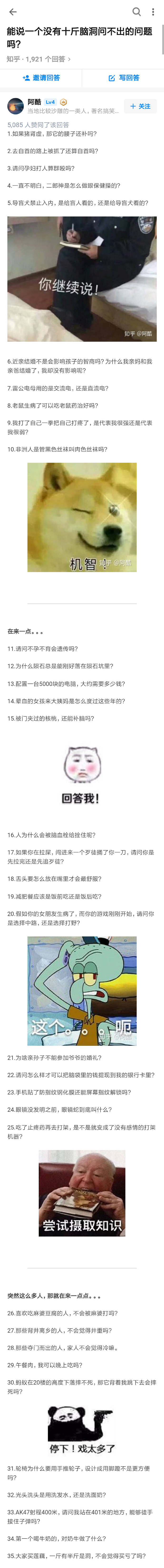This screenshot has height=1568, width=164.
Task: Open the search icon
Action: [x=137, y=12]
